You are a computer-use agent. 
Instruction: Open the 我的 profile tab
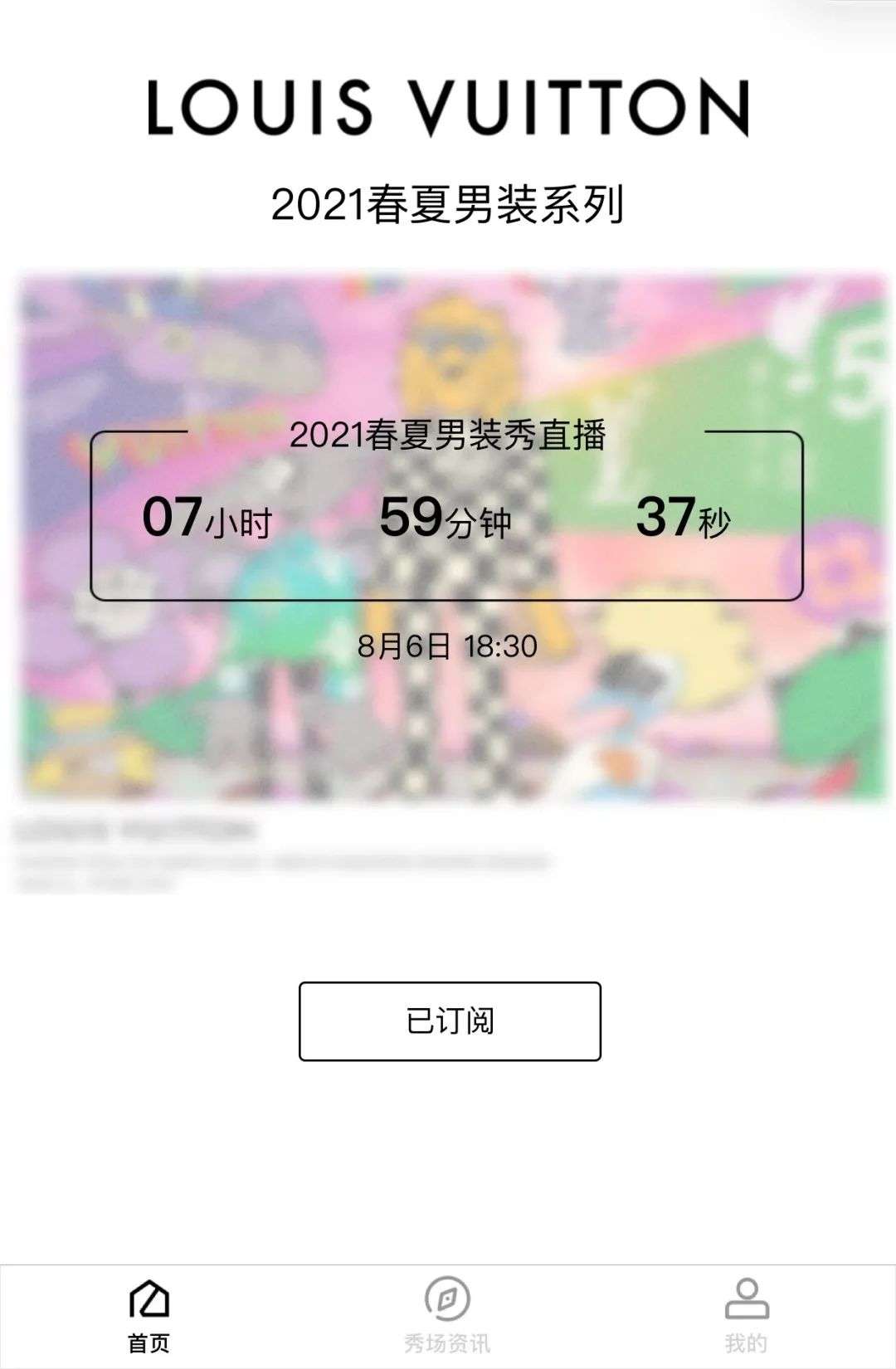746,1317
